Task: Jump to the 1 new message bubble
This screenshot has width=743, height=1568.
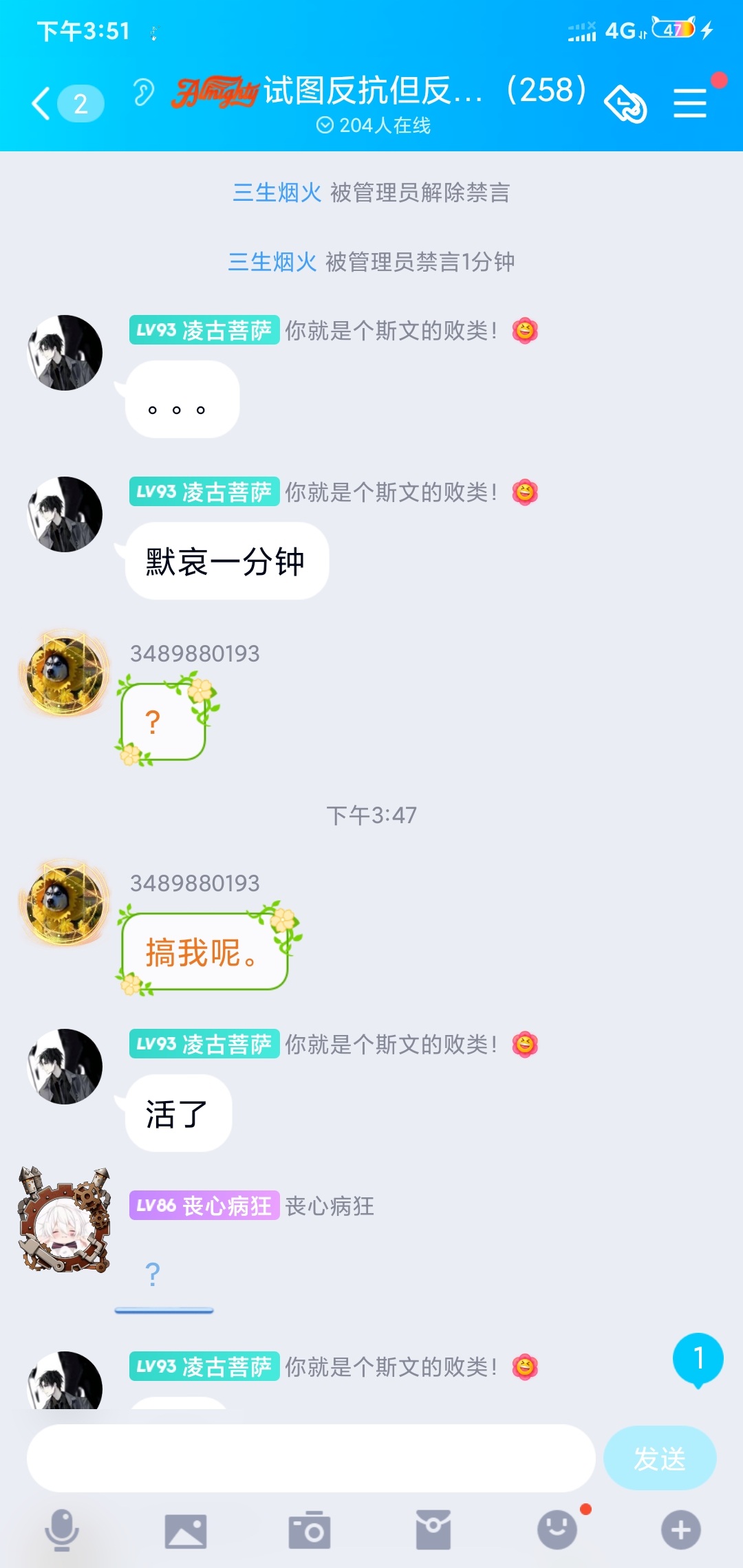Action: click(698, 1360)
